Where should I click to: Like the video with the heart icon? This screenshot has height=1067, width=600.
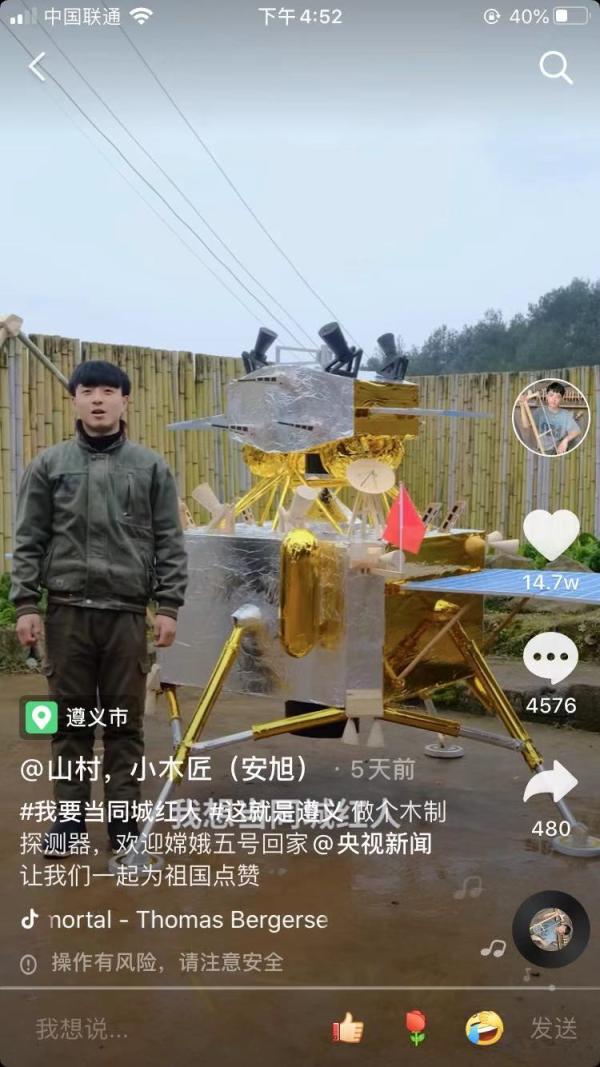(551, 535)
